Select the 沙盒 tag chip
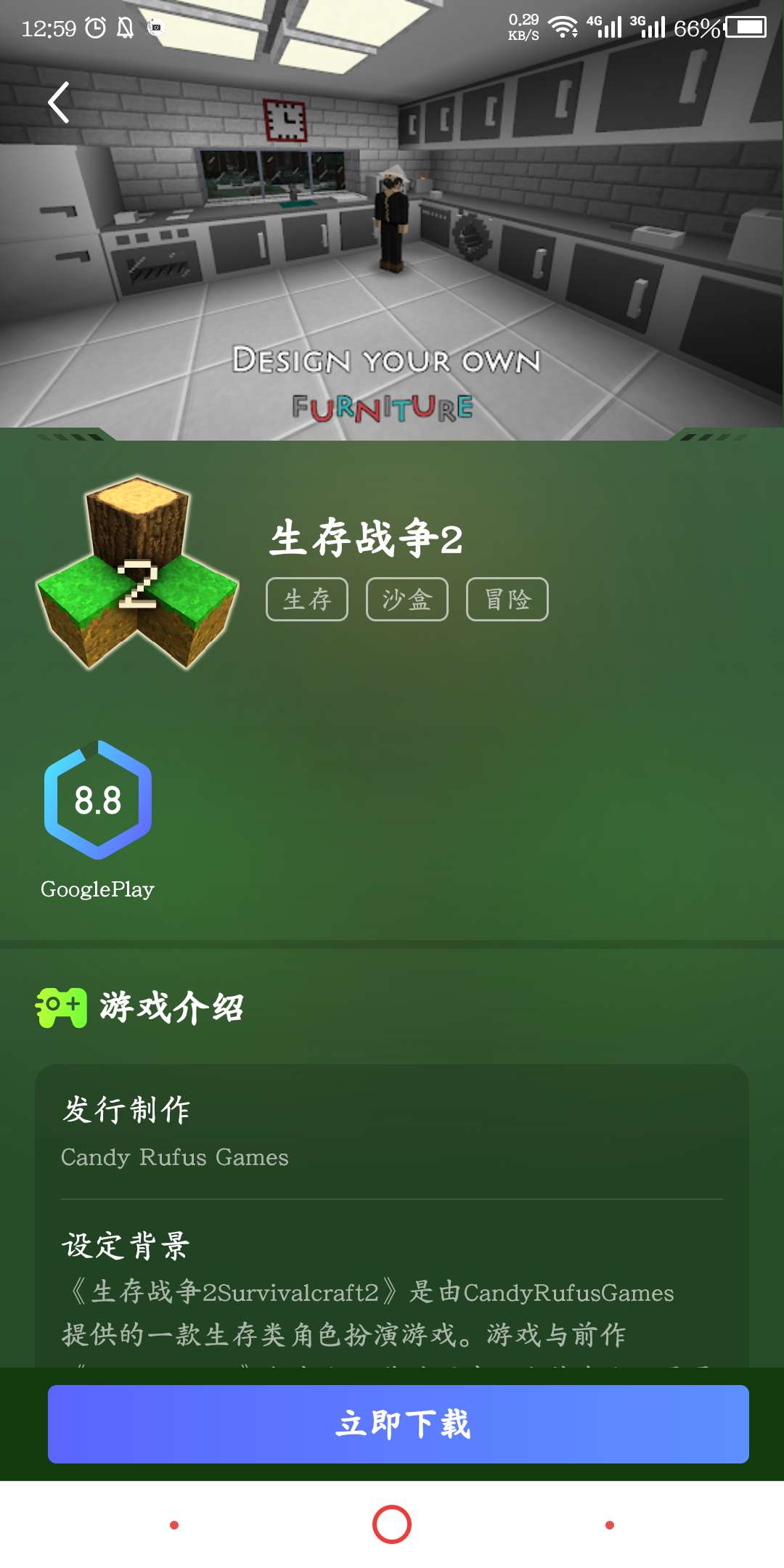Viewport: 784px width, 1568px height. [x=407, y=600]
